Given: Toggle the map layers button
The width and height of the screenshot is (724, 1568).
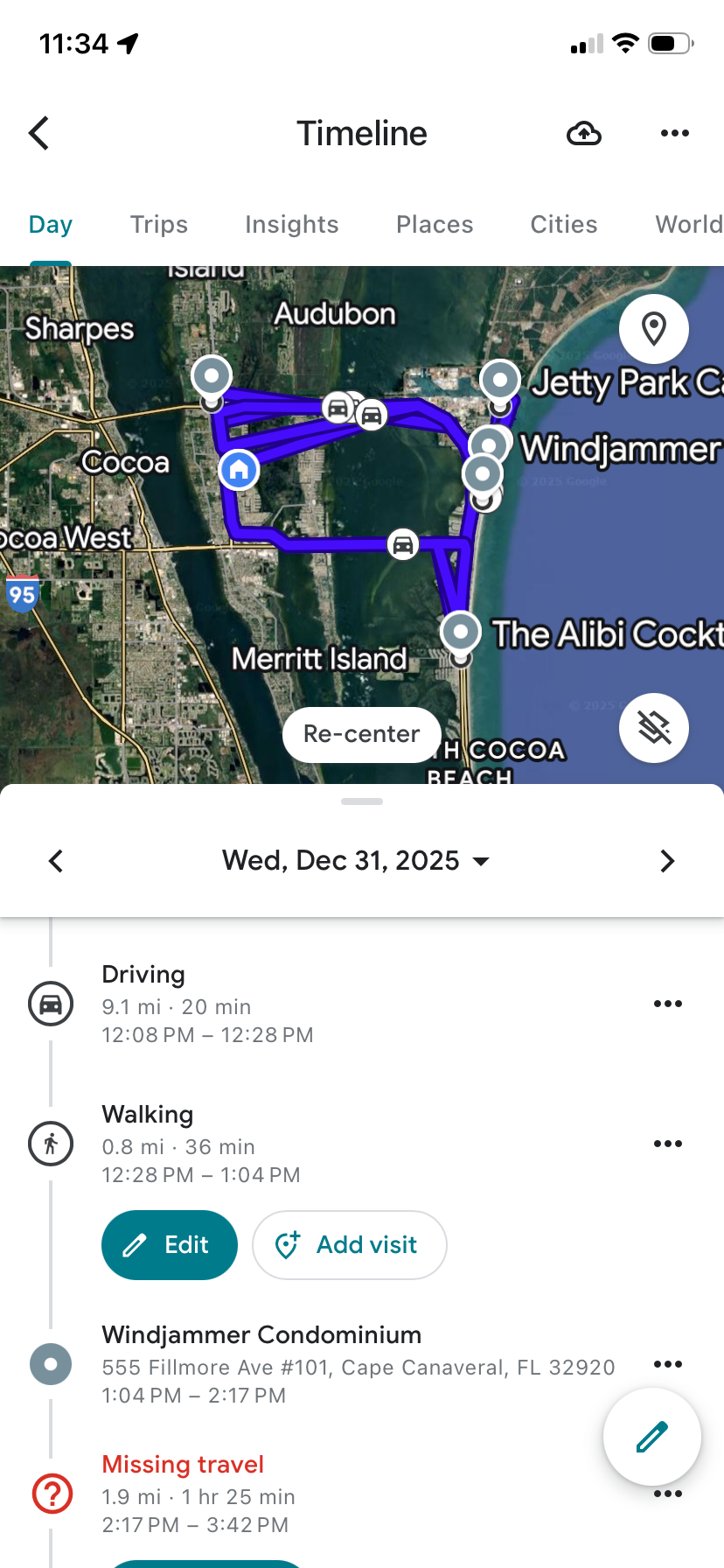Looking at the screenshot, I should click(654, 728).
